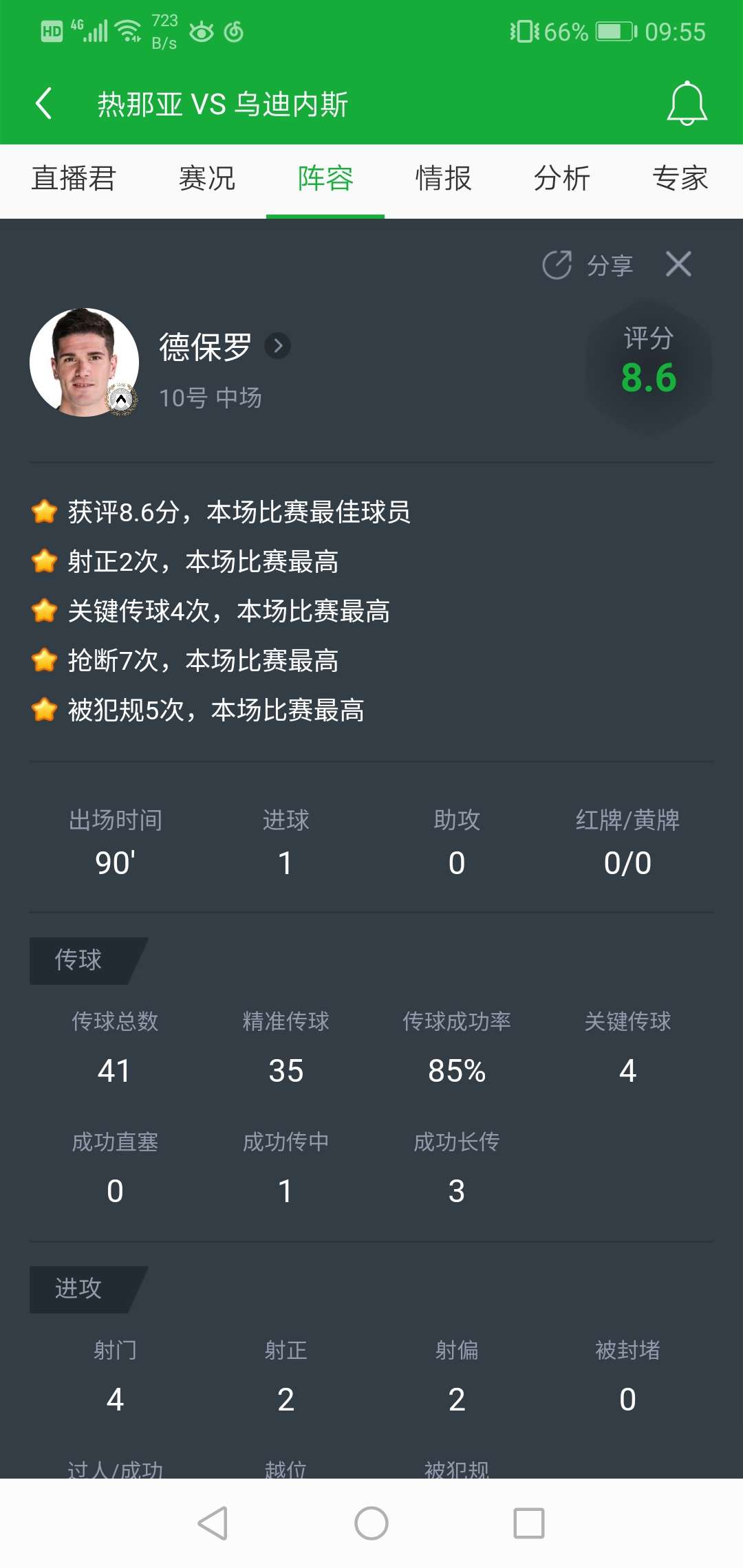Screen dimensions: 743x1568
Task: Open the 情报 tab
Action: (444, 179)
